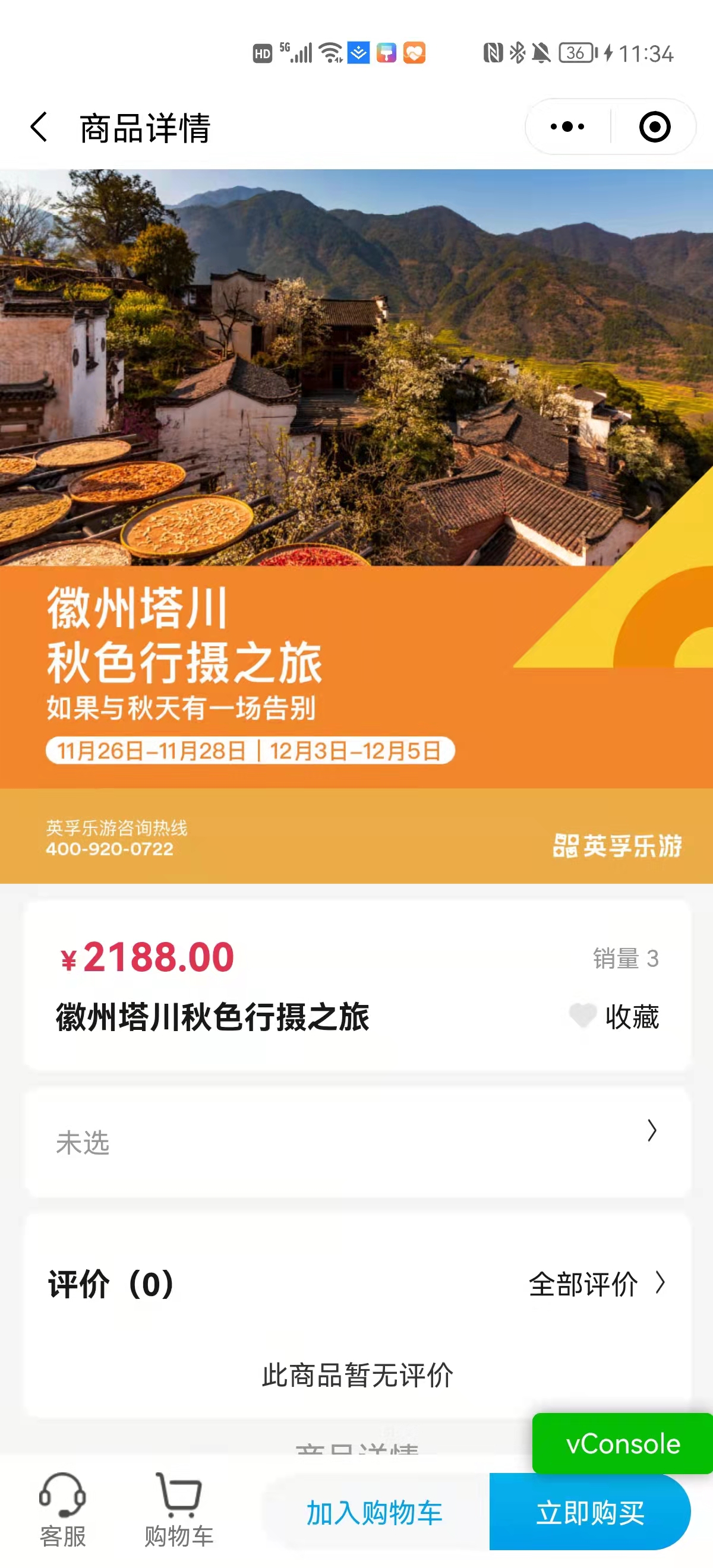Tap 加入购物车 to add item
713x1568 pixels.
pos(375,1513)
